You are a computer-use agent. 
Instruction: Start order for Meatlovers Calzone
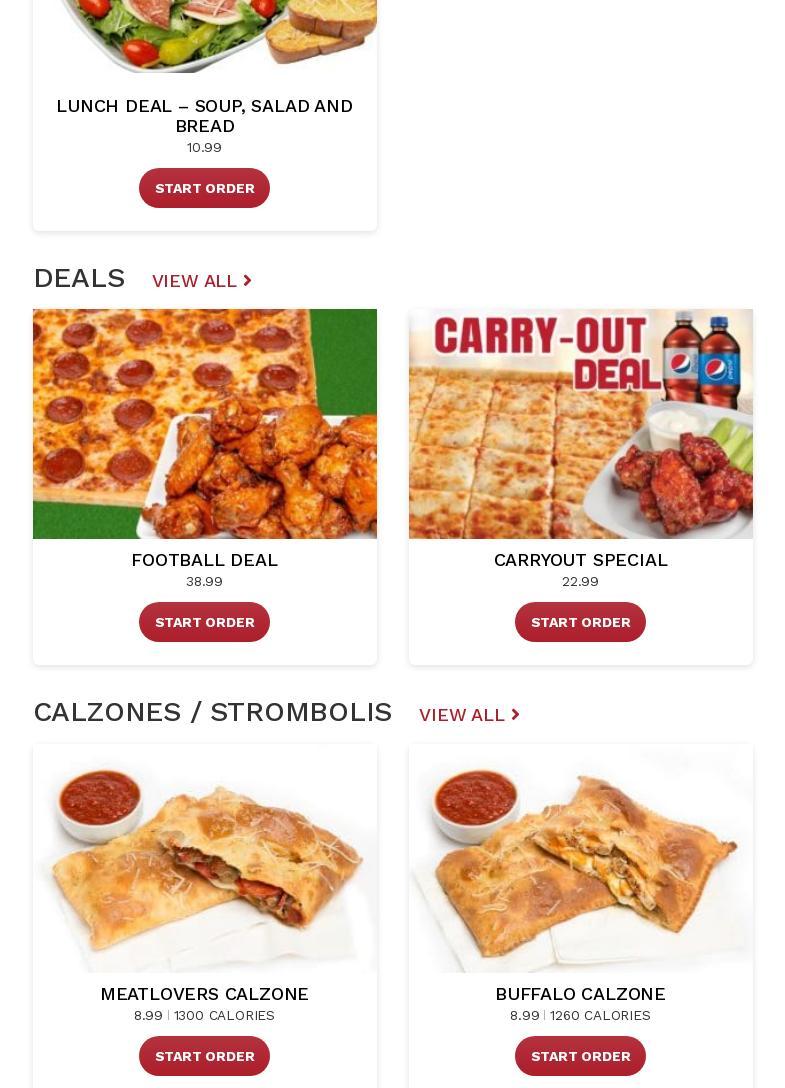204,1056
